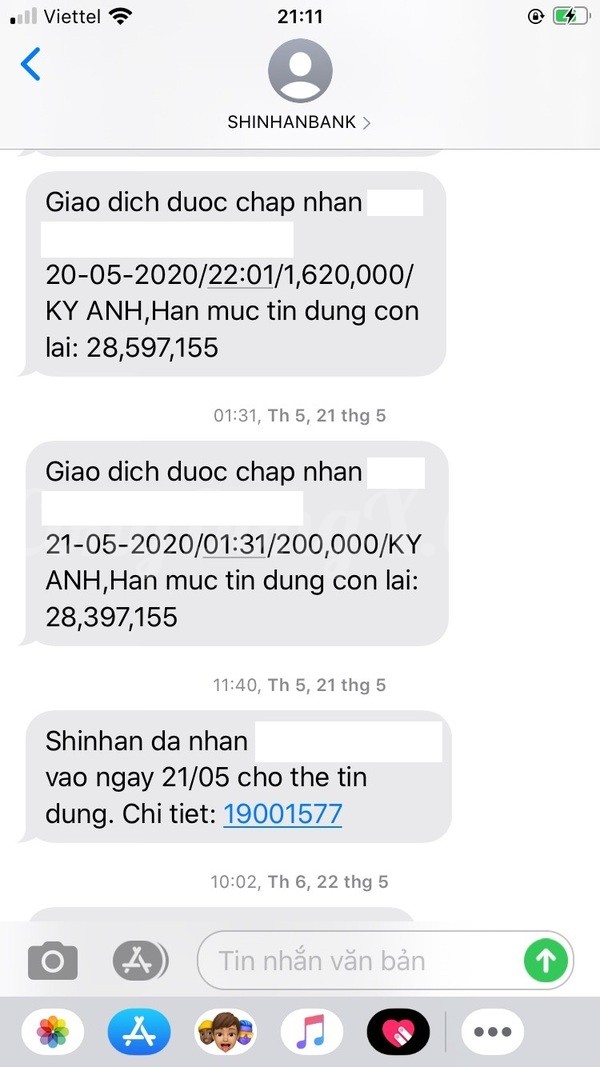Open Memoji stickers
Screen dimensions: 600x1067
tap(225, 1032)
